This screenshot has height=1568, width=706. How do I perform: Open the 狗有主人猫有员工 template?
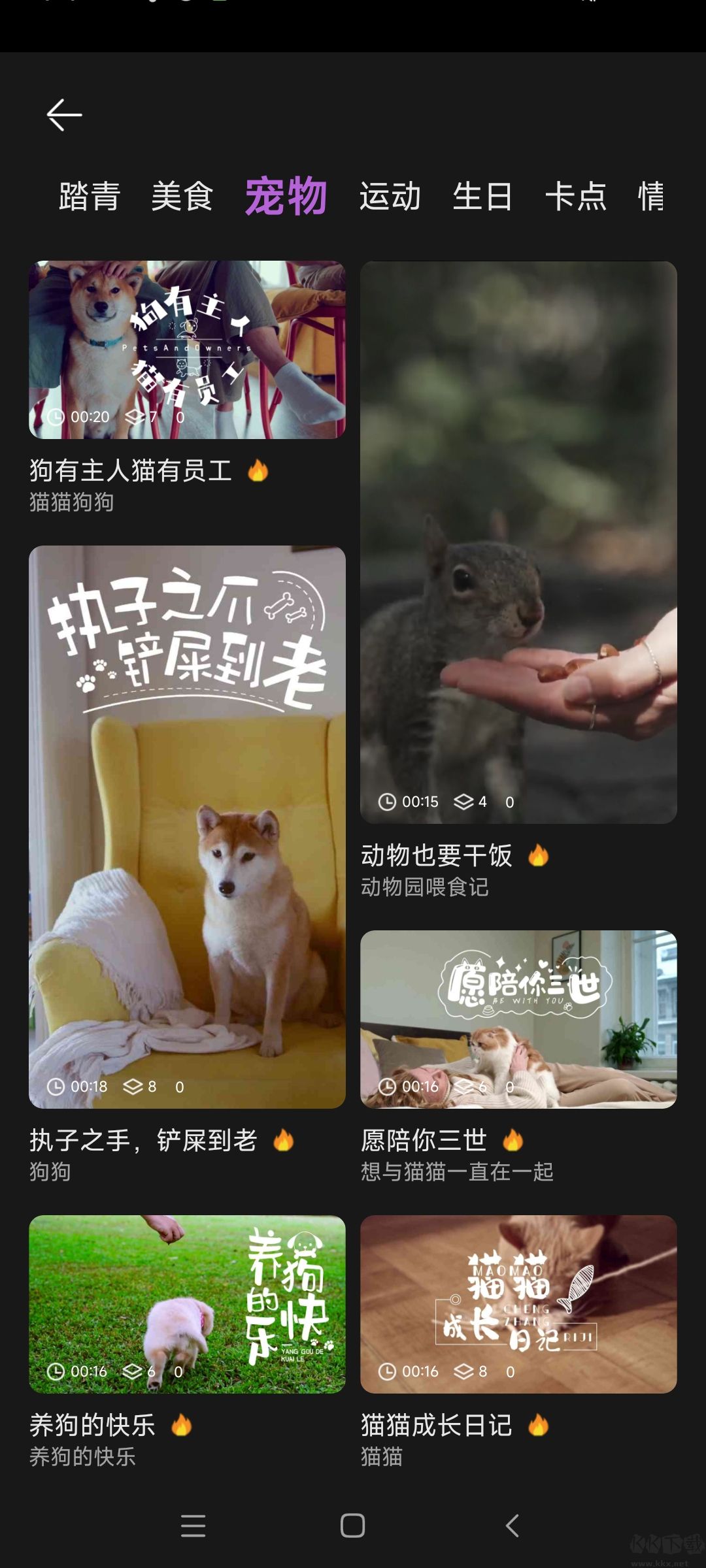coord(187,350)
